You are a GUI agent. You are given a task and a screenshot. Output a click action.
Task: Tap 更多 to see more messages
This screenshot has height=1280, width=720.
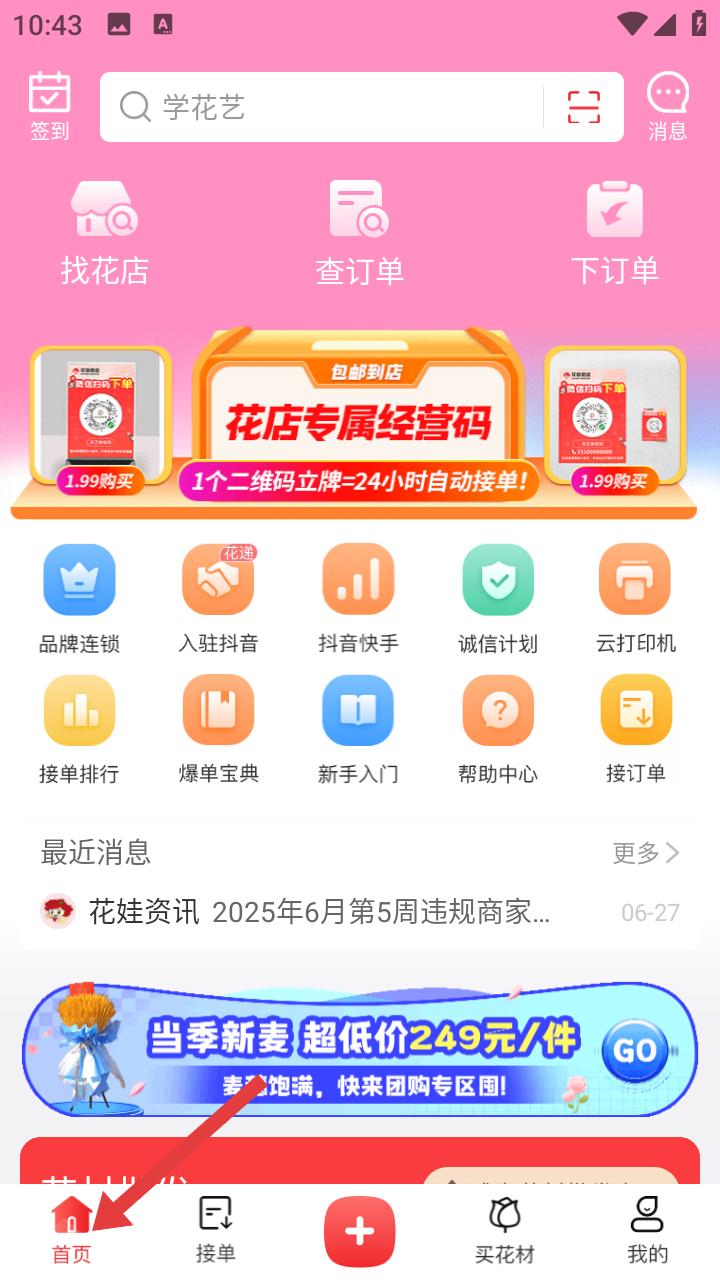[x=646, y=853]
